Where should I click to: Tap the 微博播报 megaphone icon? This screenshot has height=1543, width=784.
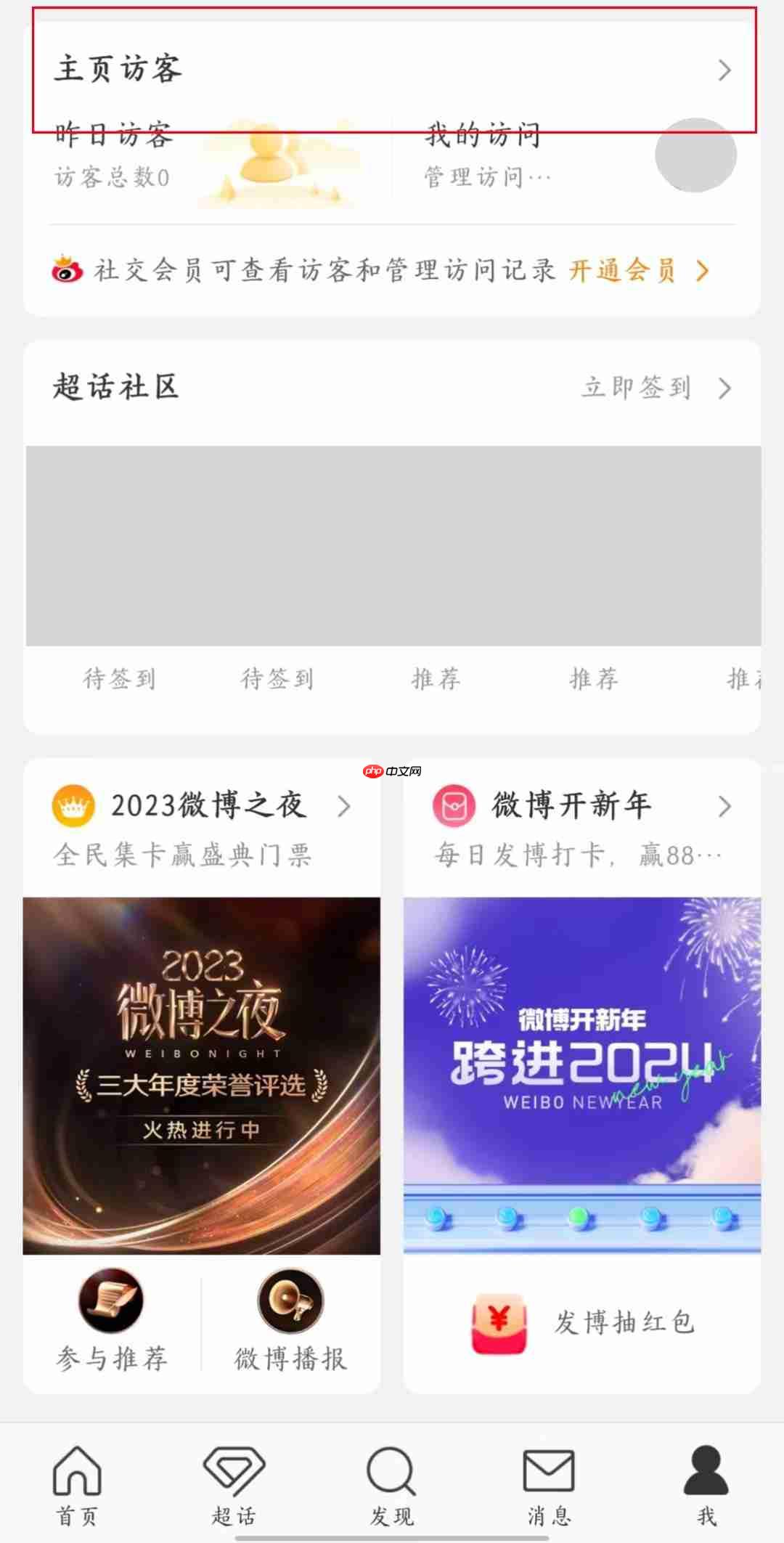(290, 1300)
